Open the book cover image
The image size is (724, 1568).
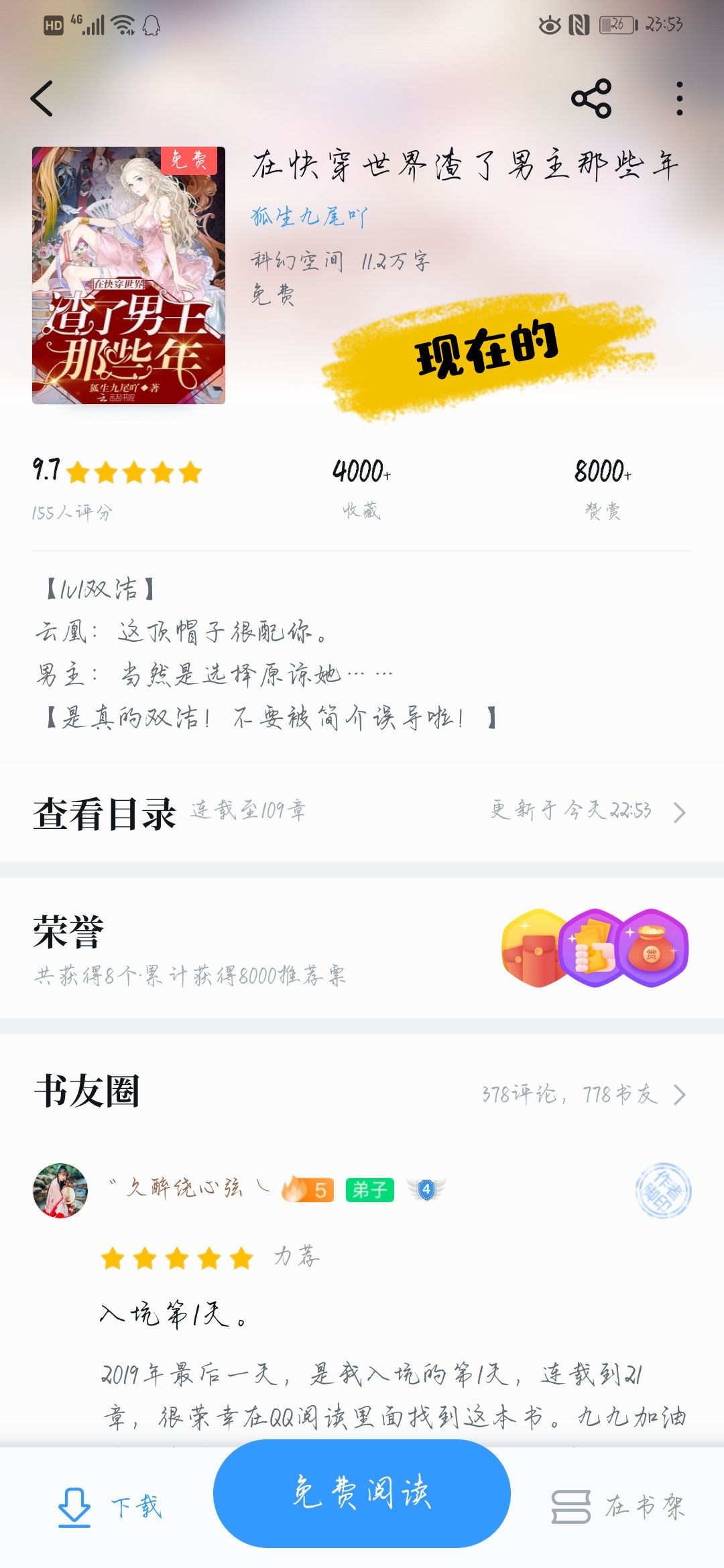[x=129, y=275]
